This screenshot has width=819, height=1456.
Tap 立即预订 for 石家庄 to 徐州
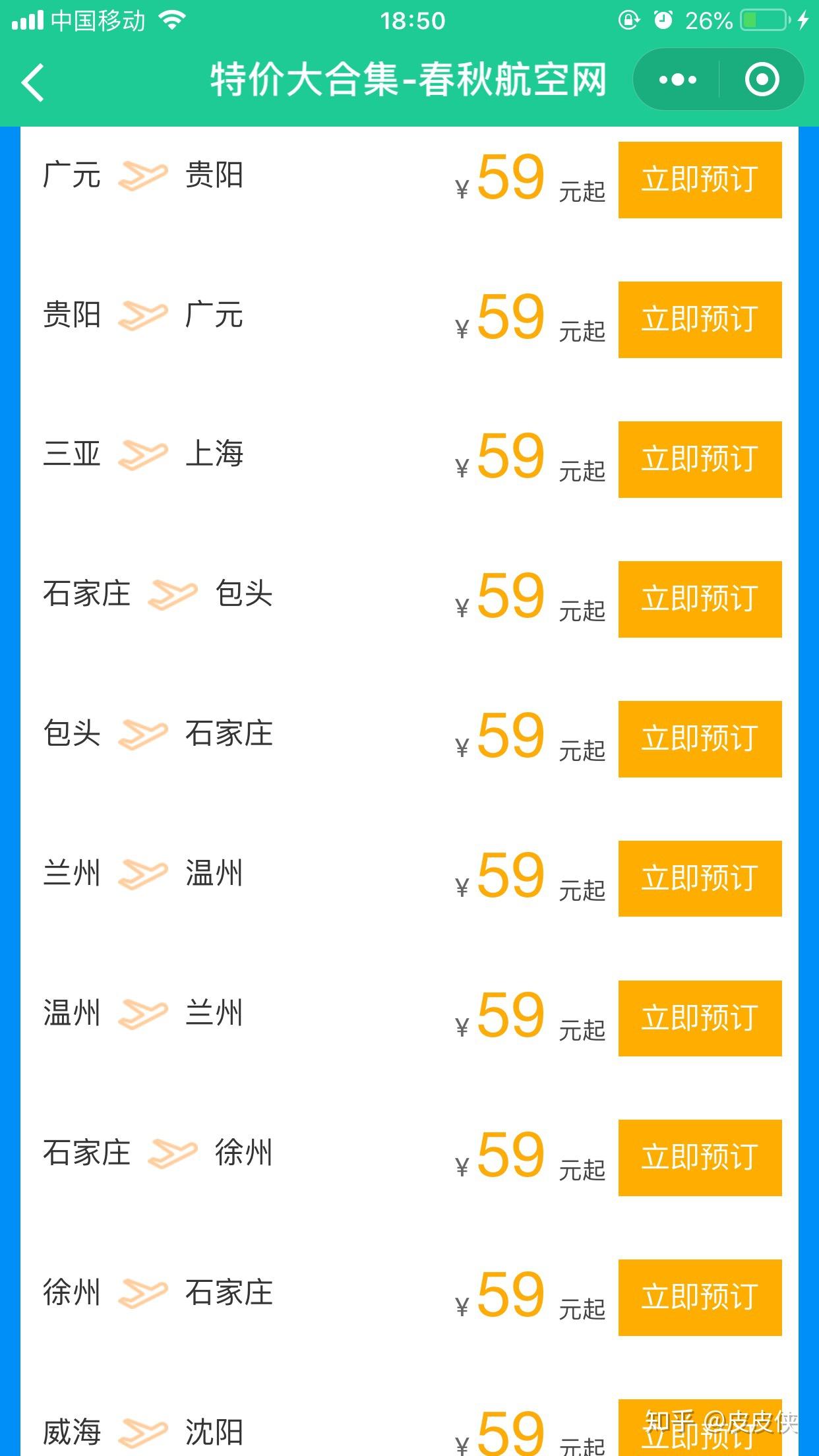(x=700, y=1157)
